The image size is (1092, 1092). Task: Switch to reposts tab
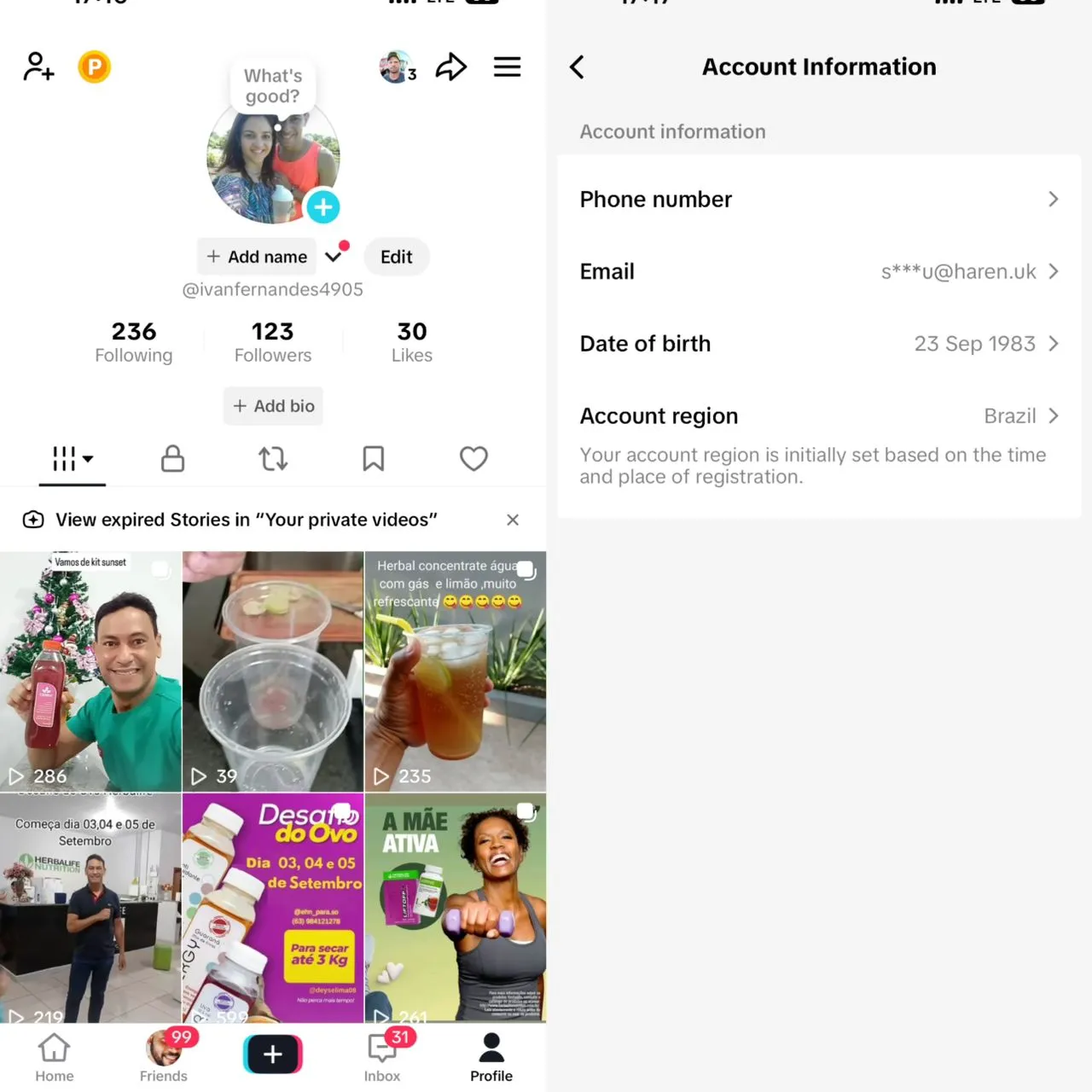(273, 459)
